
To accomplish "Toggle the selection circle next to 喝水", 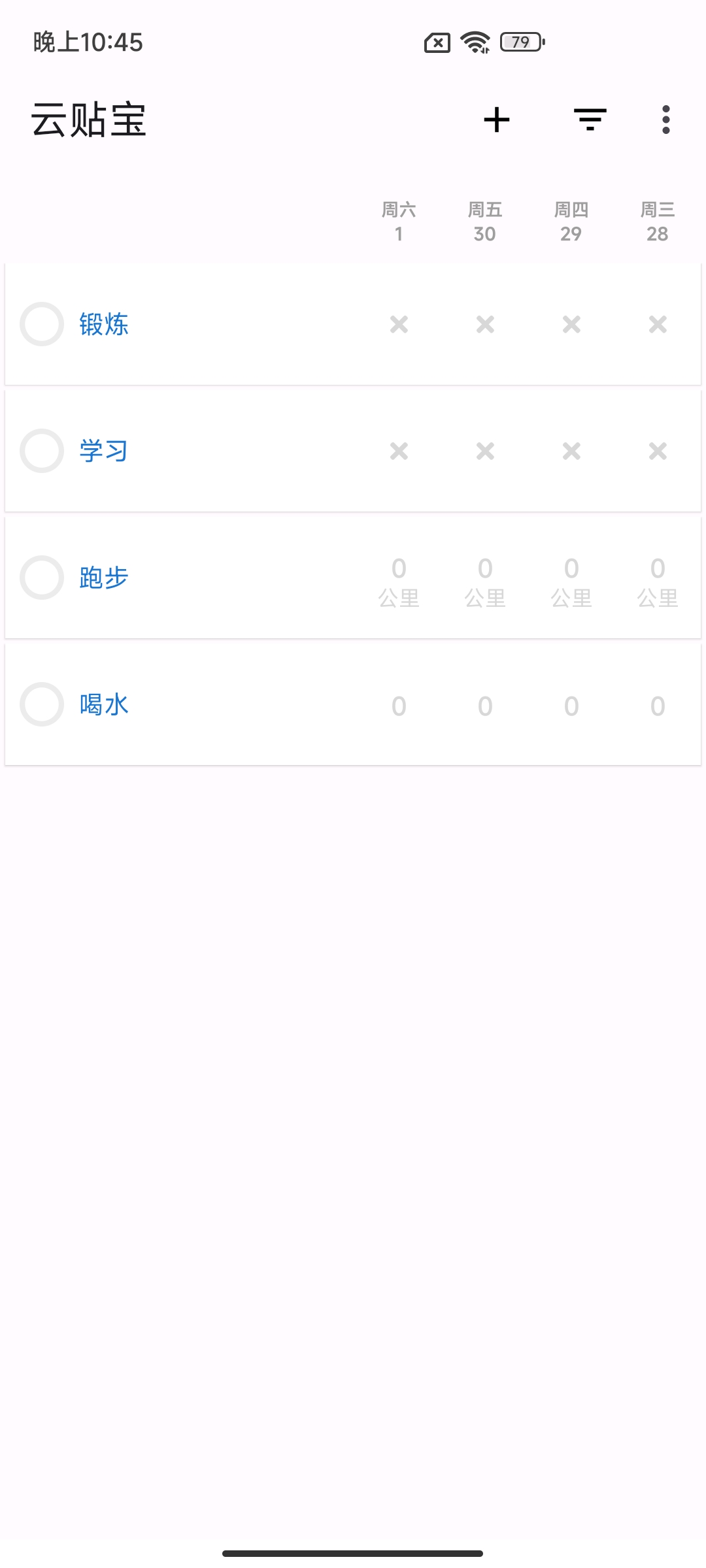I will pos(42,704).
